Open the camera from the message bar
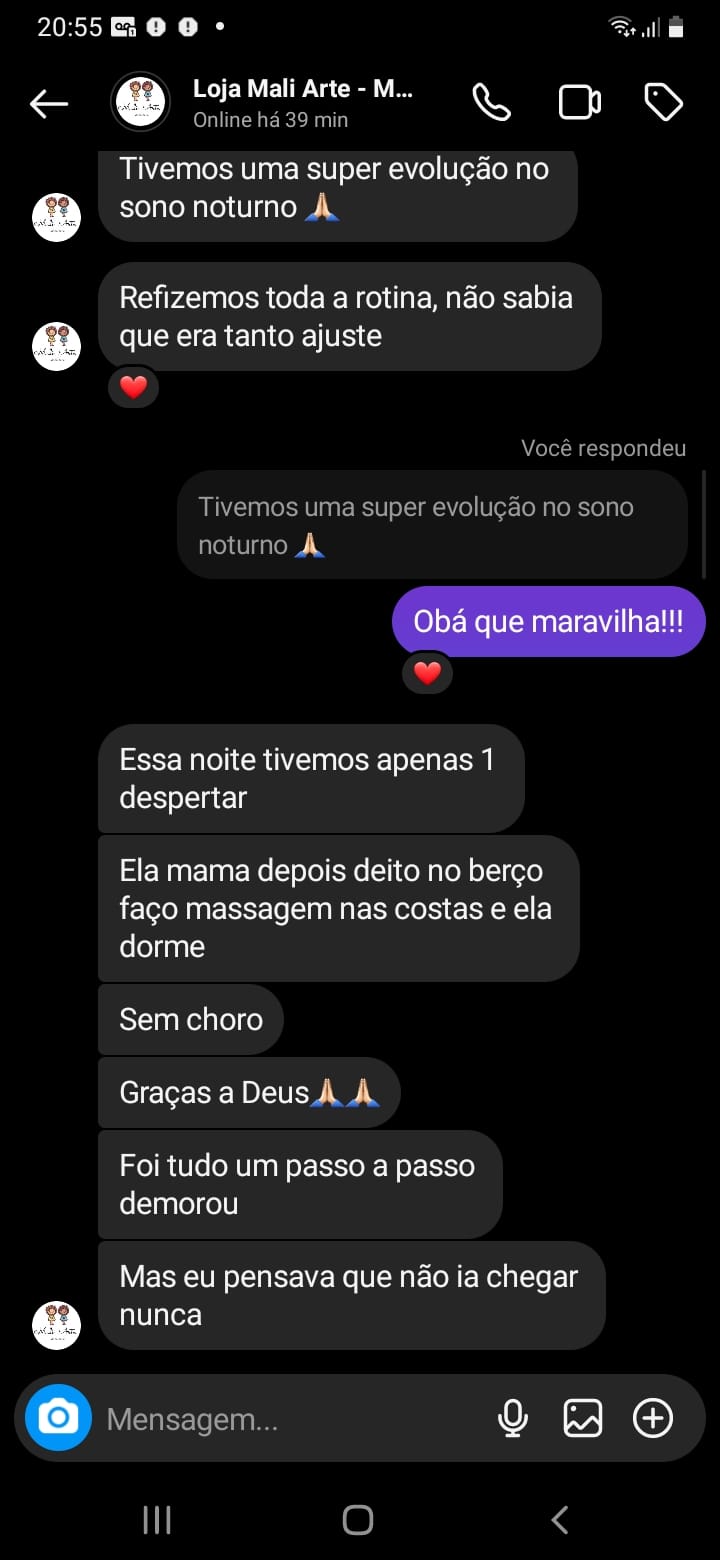The width and height of the screenshot is (720, 1560). click(56, 1417)
